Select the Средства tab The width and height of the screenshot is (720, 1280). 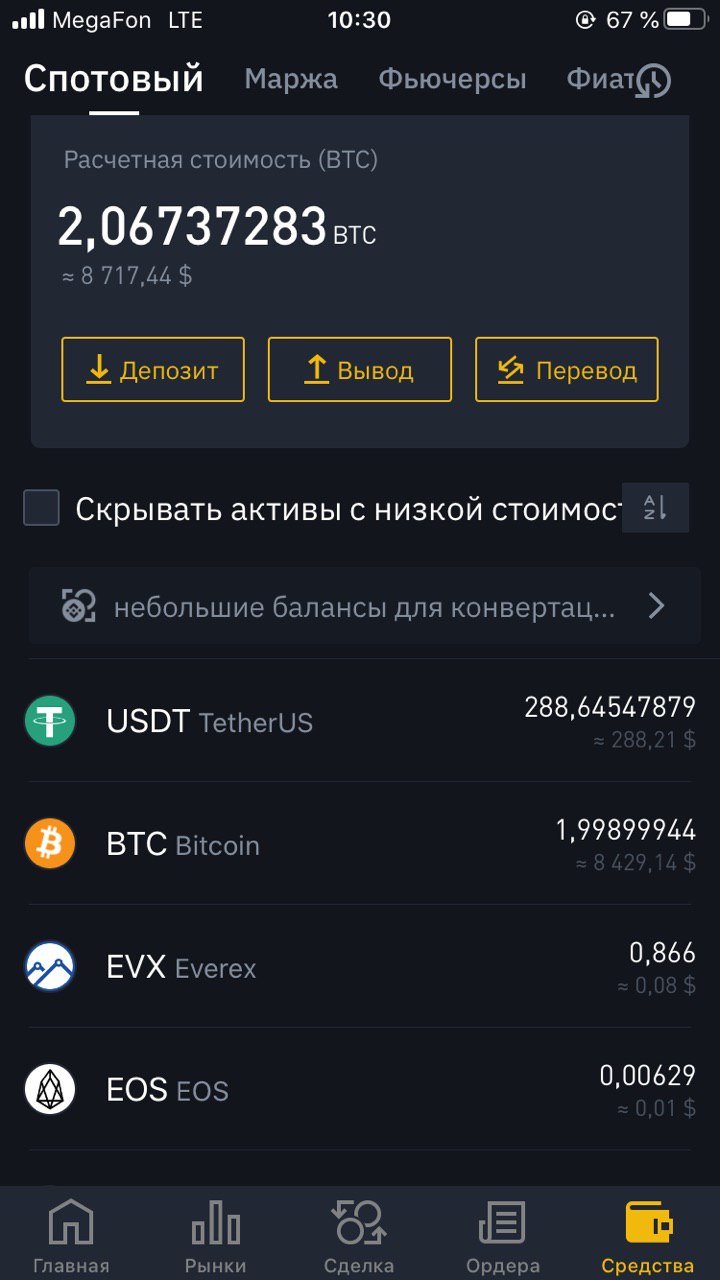[x=647, y=1236]
